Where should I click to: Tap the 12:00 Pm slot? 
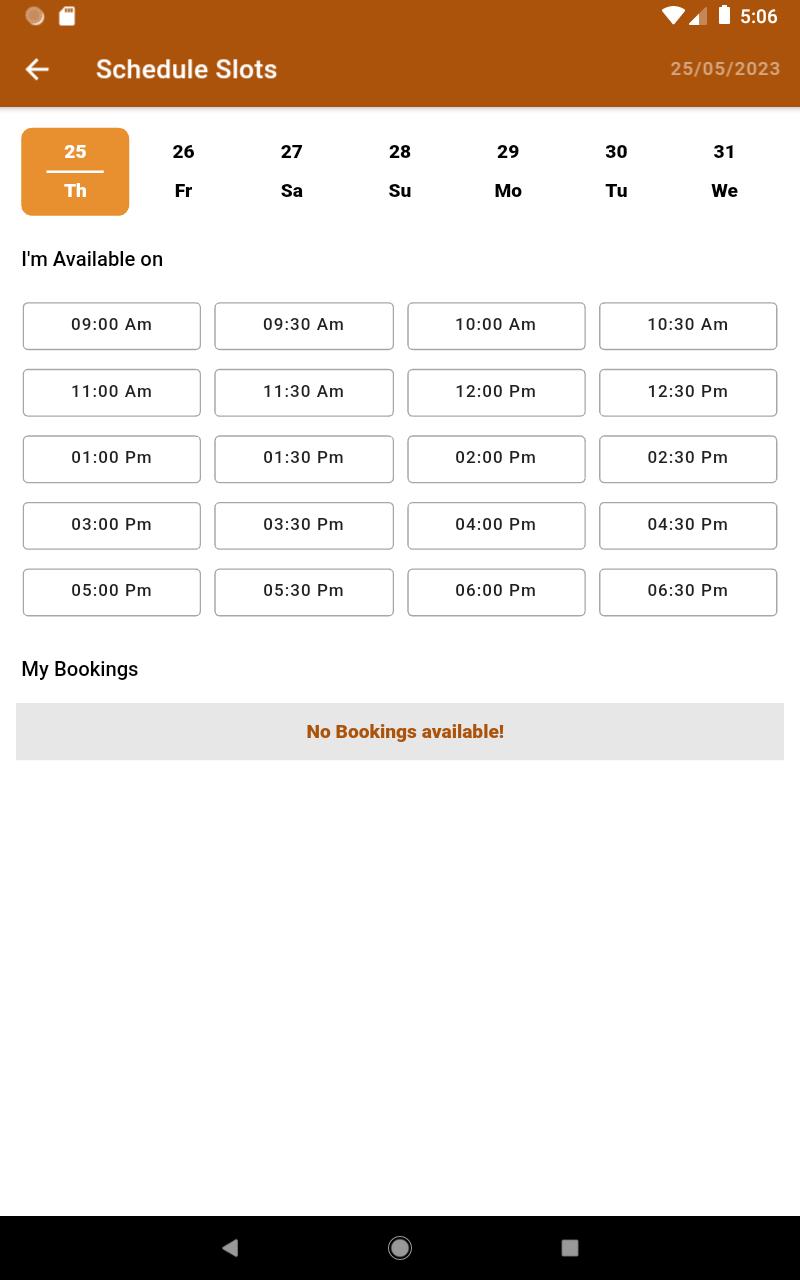point(496,393)
